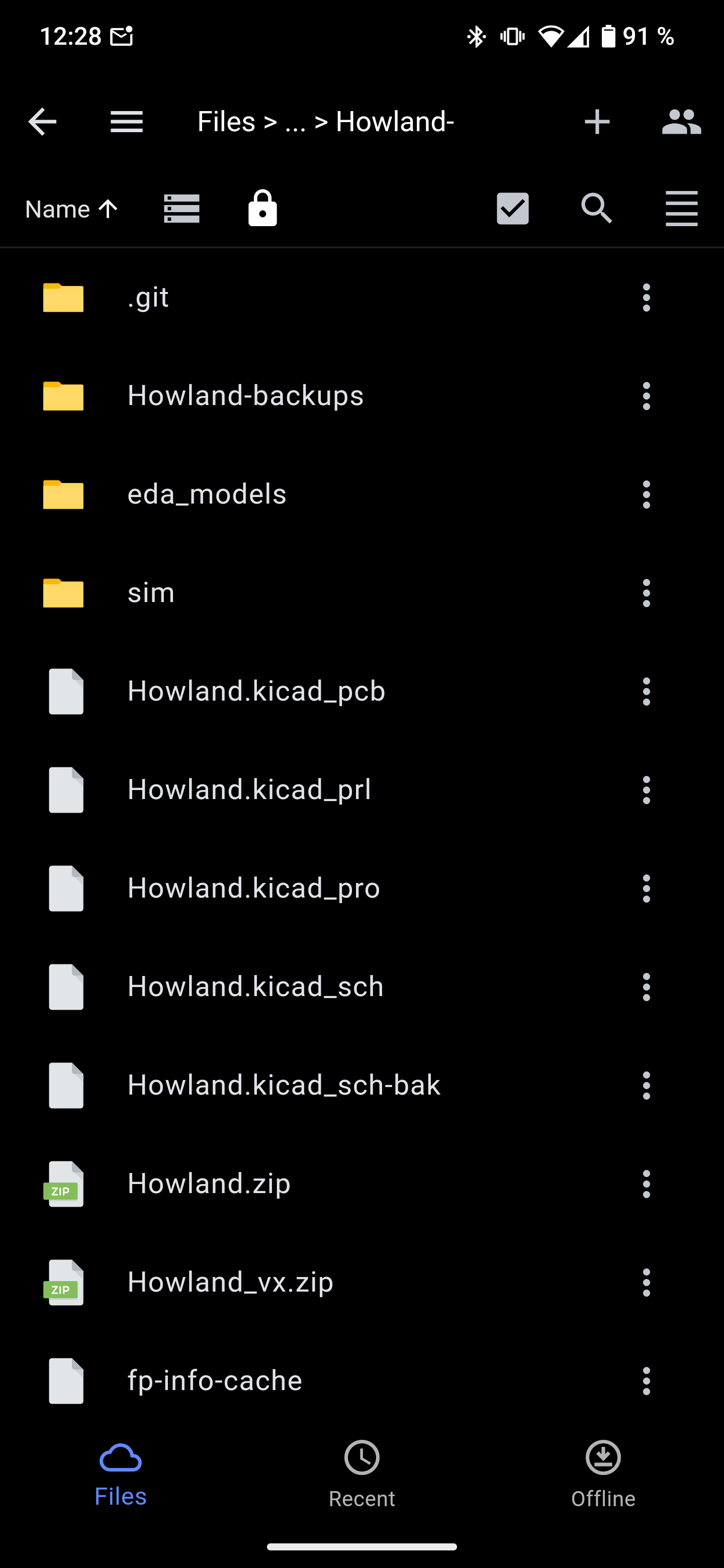Viewport: 724px width, 1568px height.
Task: Open the Howland.zip archive
Action: (x=209, y=1184)
